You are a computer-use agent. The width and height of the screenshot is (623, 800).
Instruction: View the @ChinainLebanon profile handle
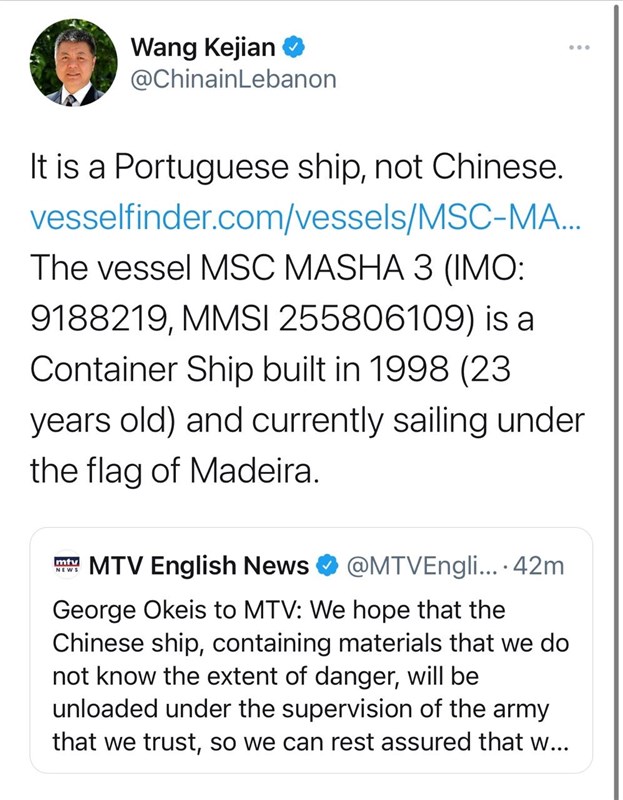click(x=233, y=79)
